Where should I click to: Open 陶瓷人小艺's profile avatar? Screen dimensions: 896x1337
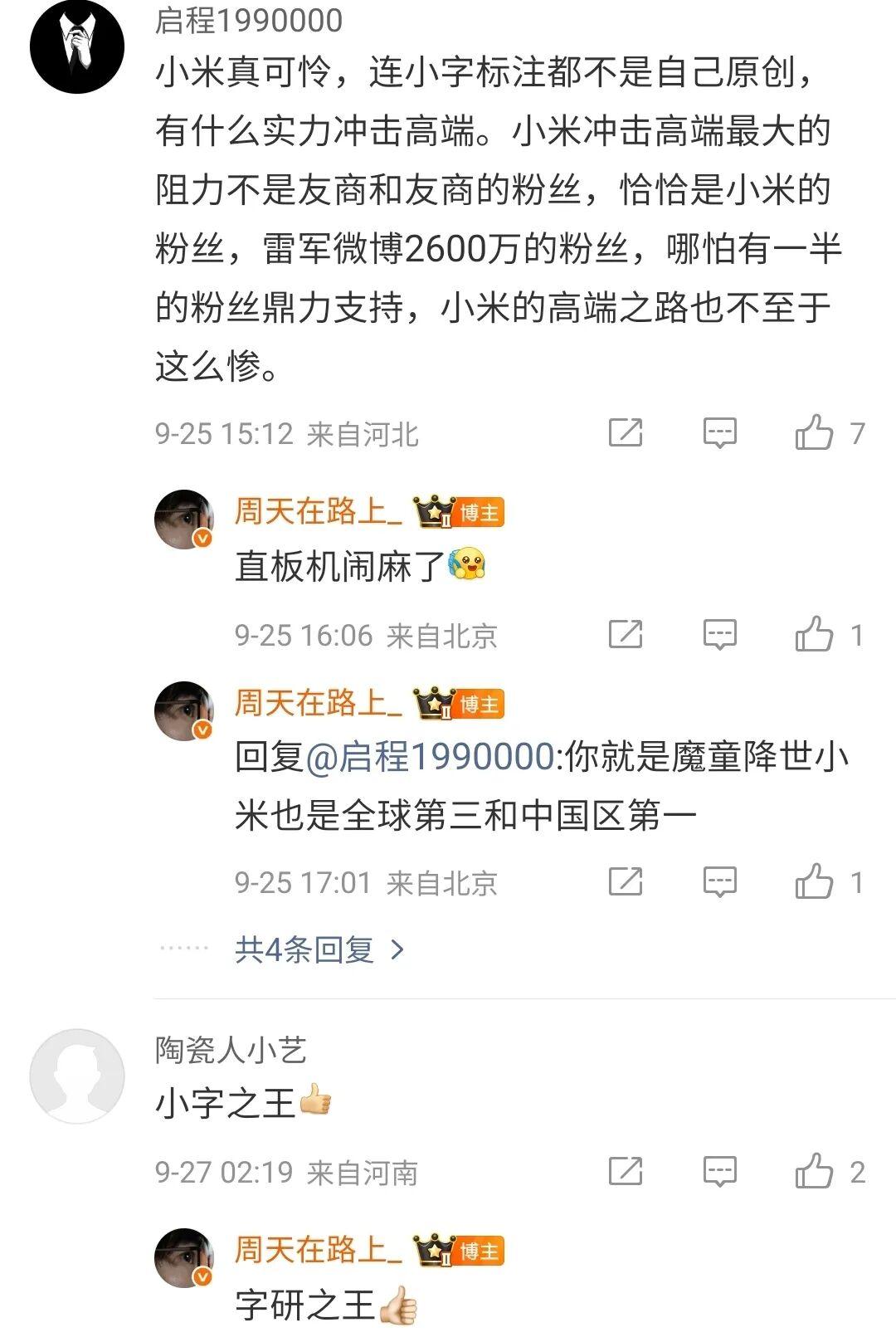tap(77, 1076)
